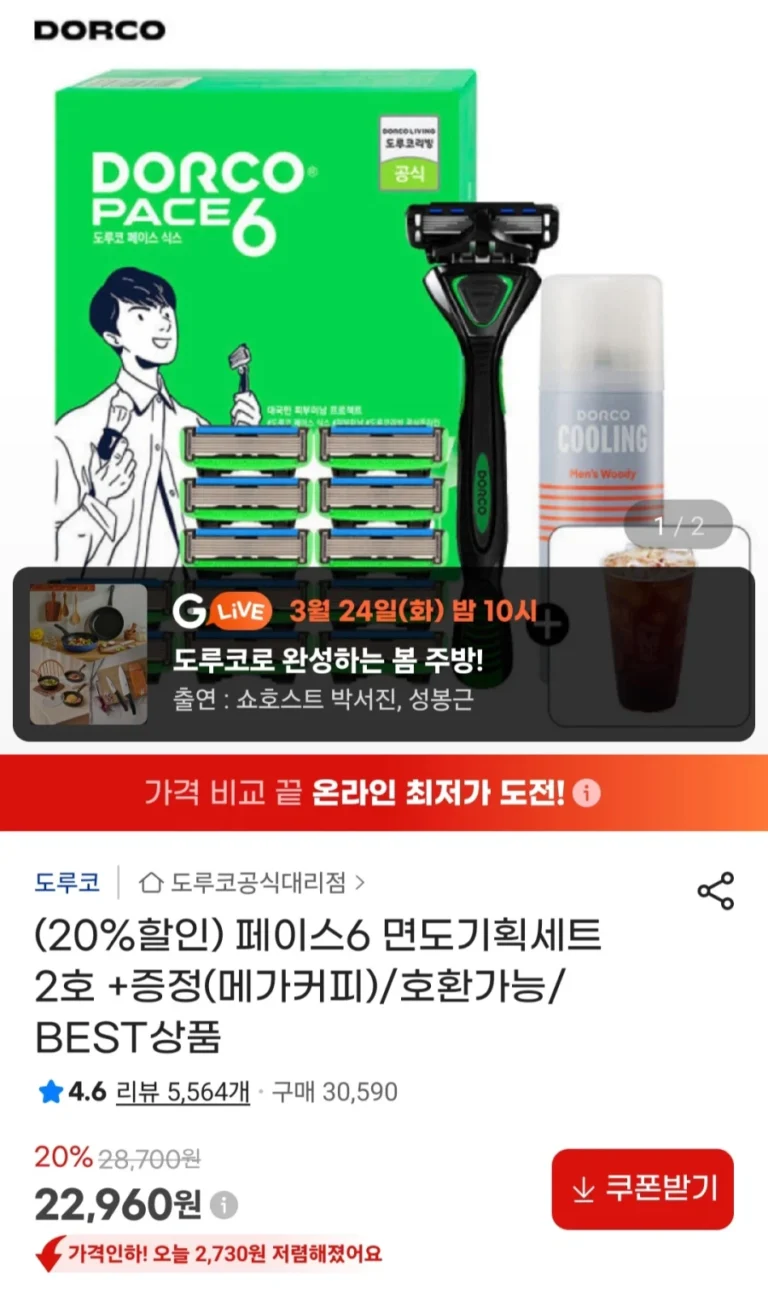
Task: Show price info next to 22,960원
Action: [225, 1205]
